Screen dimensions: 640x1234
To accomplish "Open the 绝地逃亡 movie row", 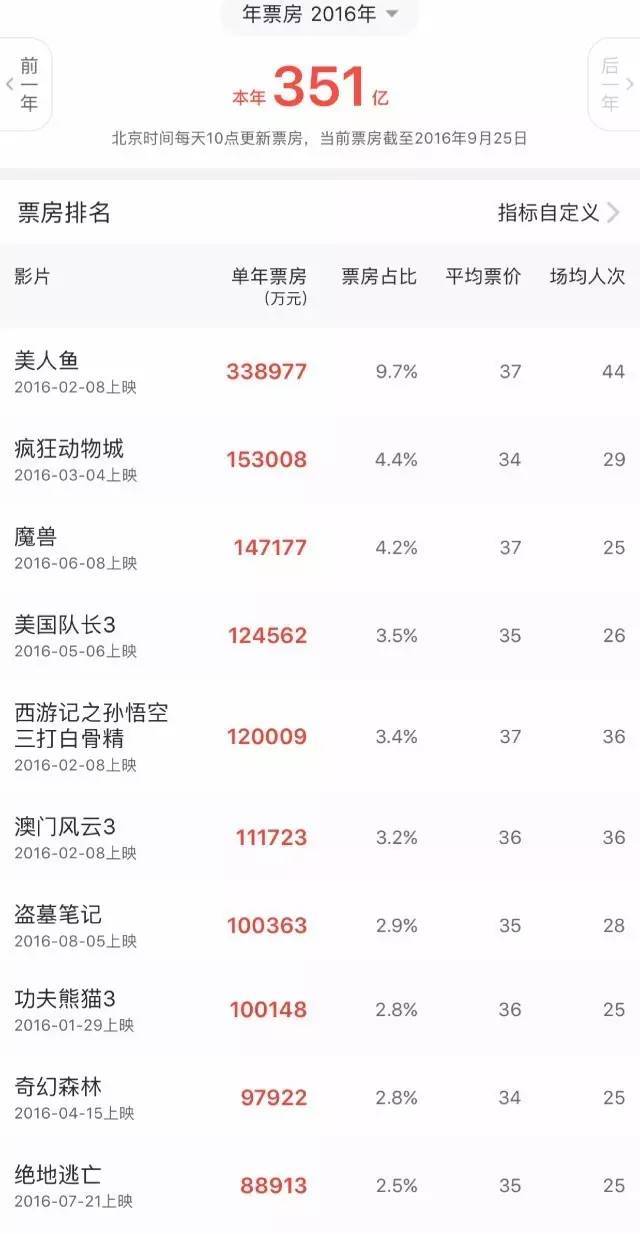I will (x=320, y=1185).
